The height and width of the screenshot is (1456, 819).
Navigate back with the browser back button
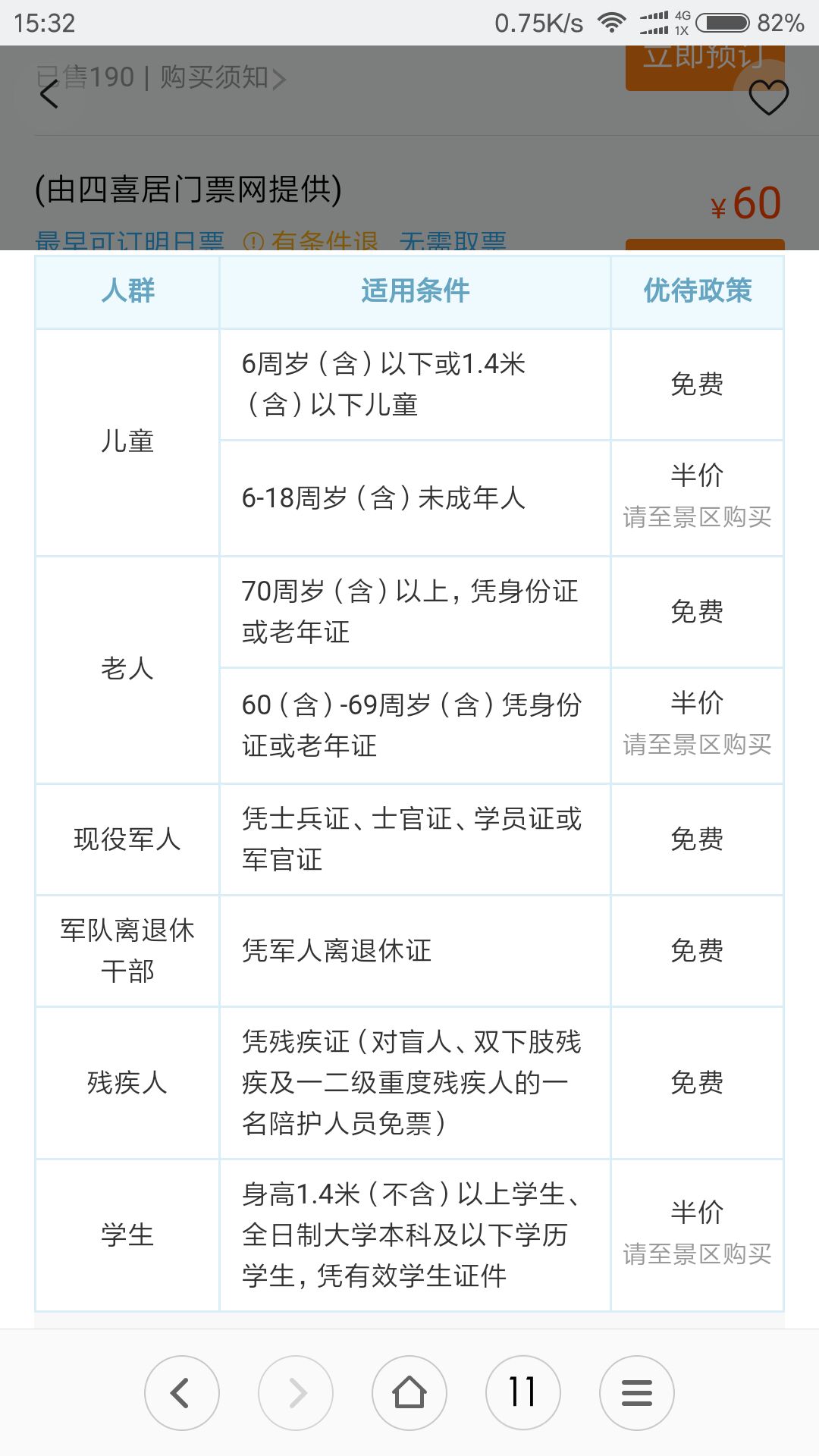(x=182, y=1393)
